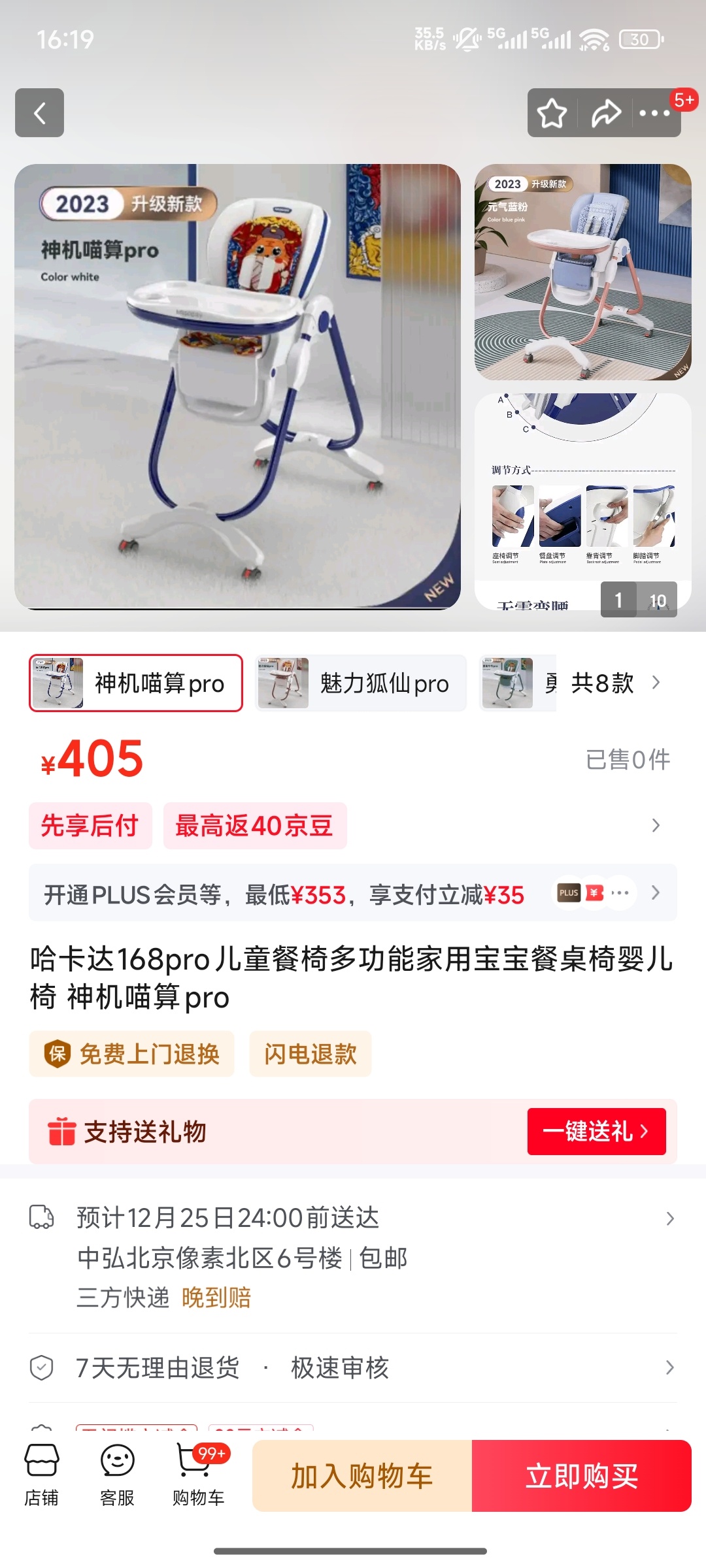Open the three-dot overflow menu

tap(654, 113)
